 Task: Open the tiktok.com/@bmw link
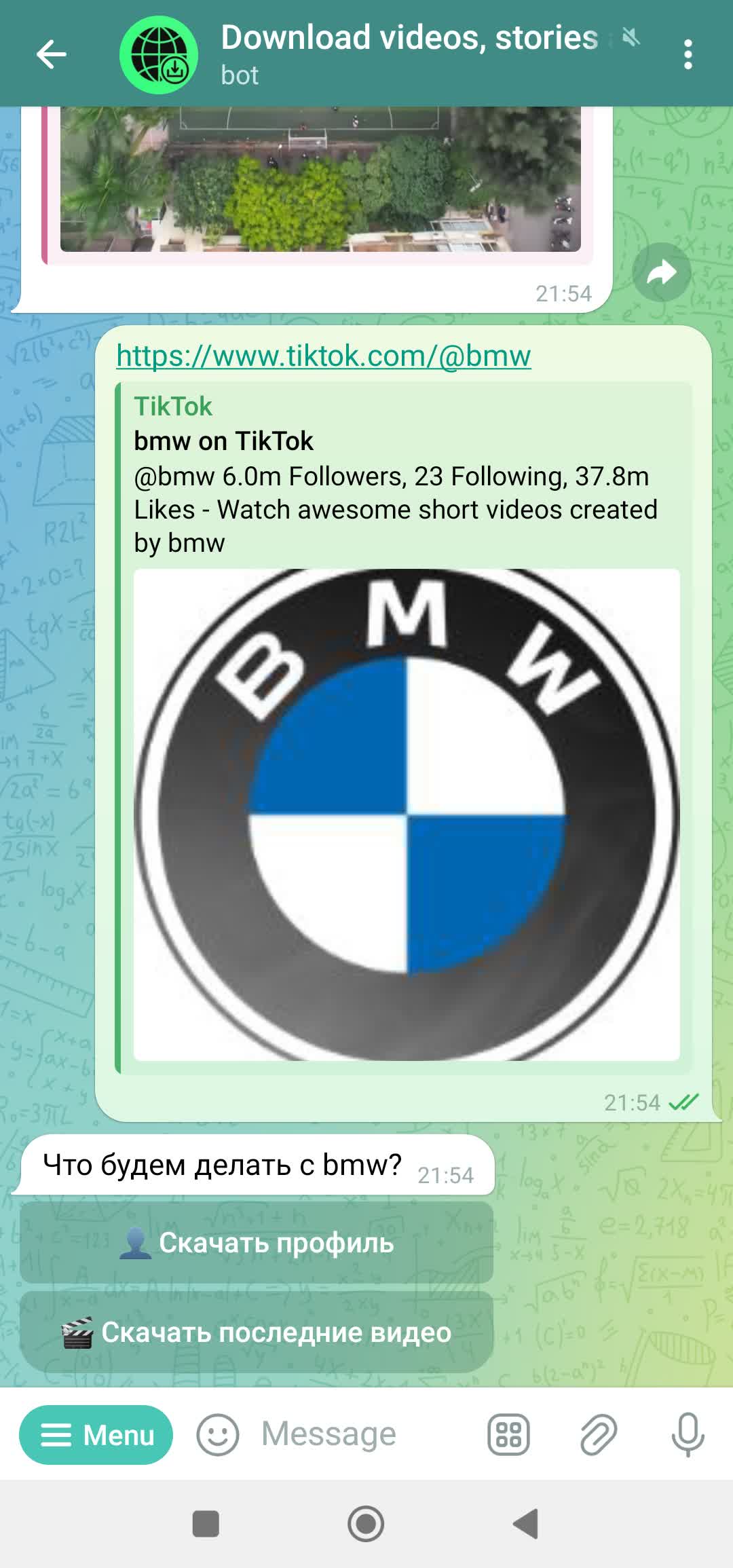[x=323, y=356]
